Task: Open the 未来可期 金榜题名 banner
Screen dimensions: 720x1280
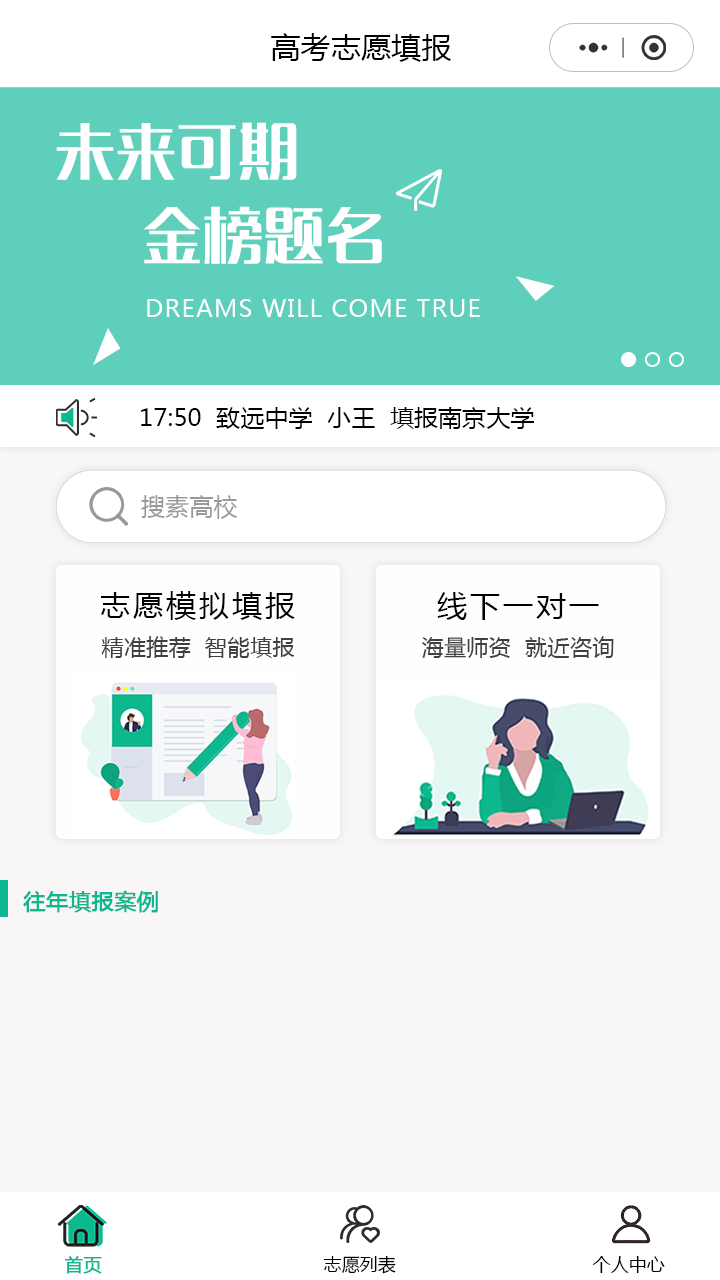Action: click(x=360, y=236)
